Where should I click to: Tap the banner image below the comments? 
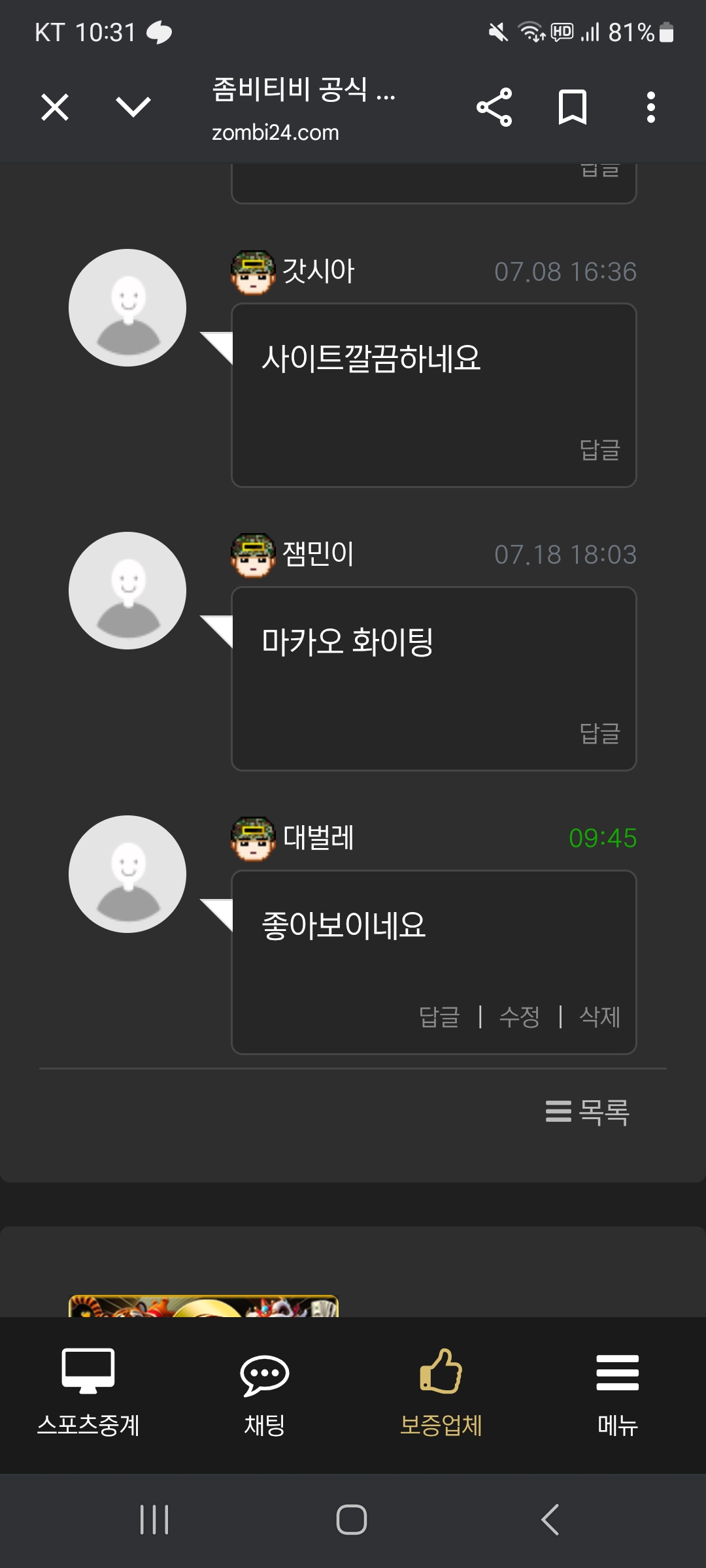coord(203,1305)
